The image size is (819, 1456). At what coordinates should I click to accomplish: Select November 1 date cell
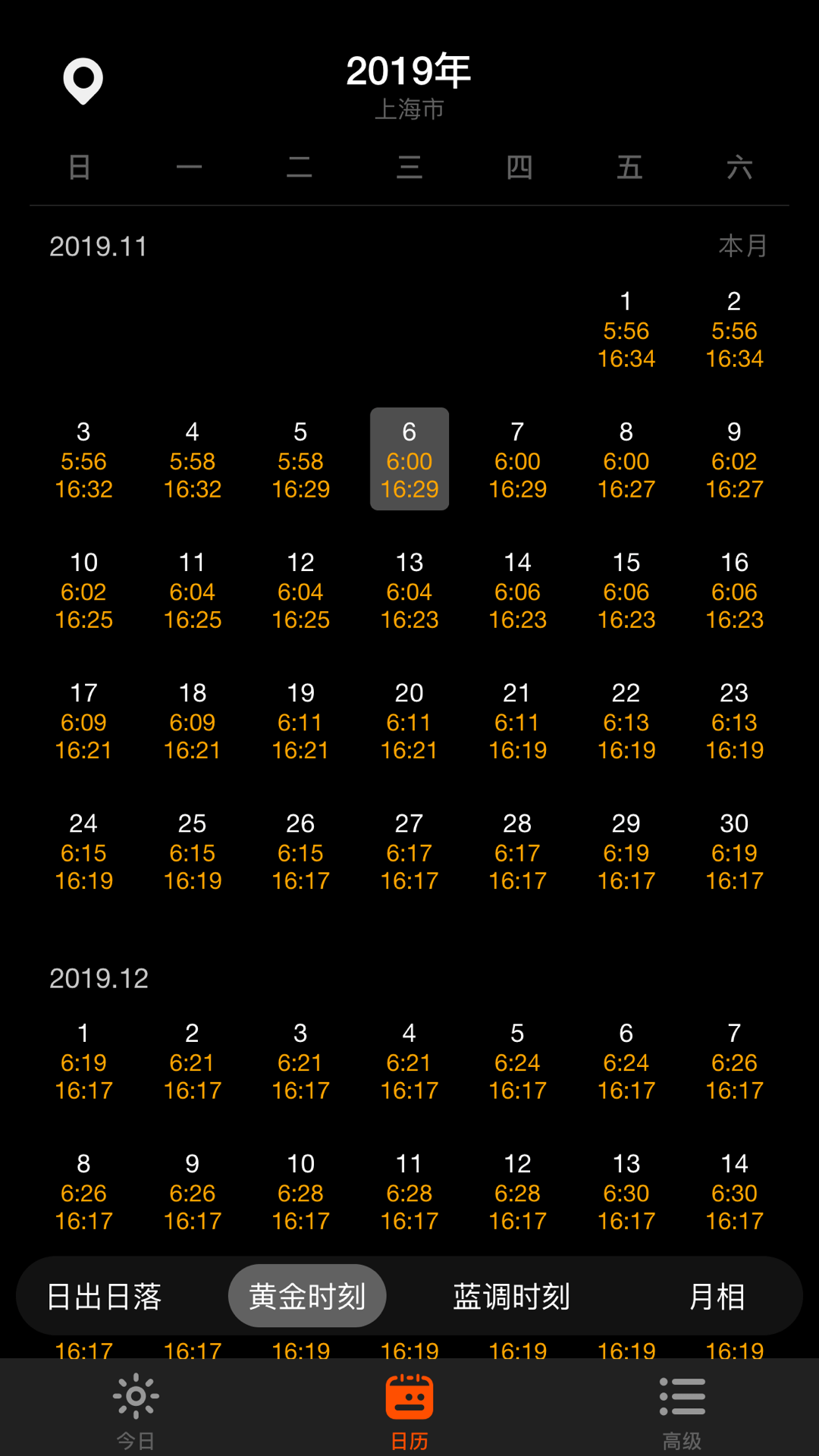(x=626, y=329)
